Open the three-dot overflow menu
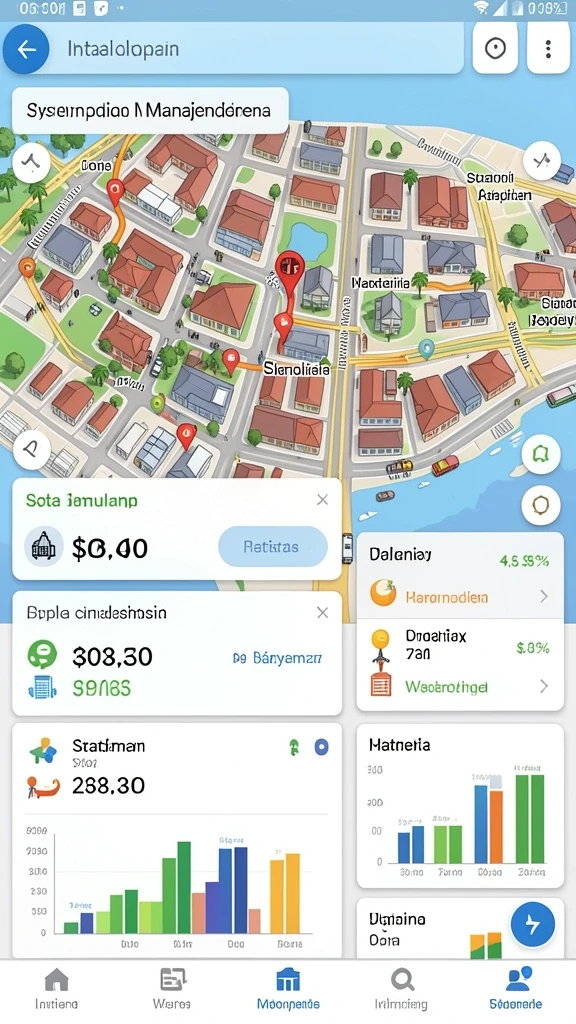576x1024 pixels. tap(548, 49)
